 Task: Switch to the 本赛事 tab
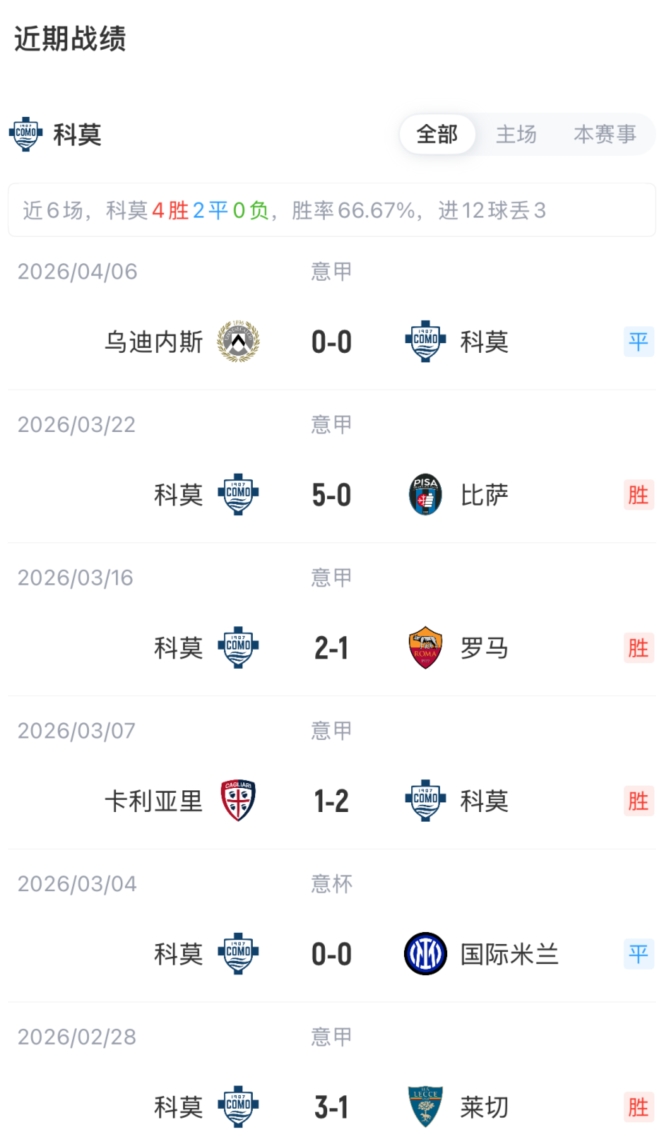[x=604, y=135]
